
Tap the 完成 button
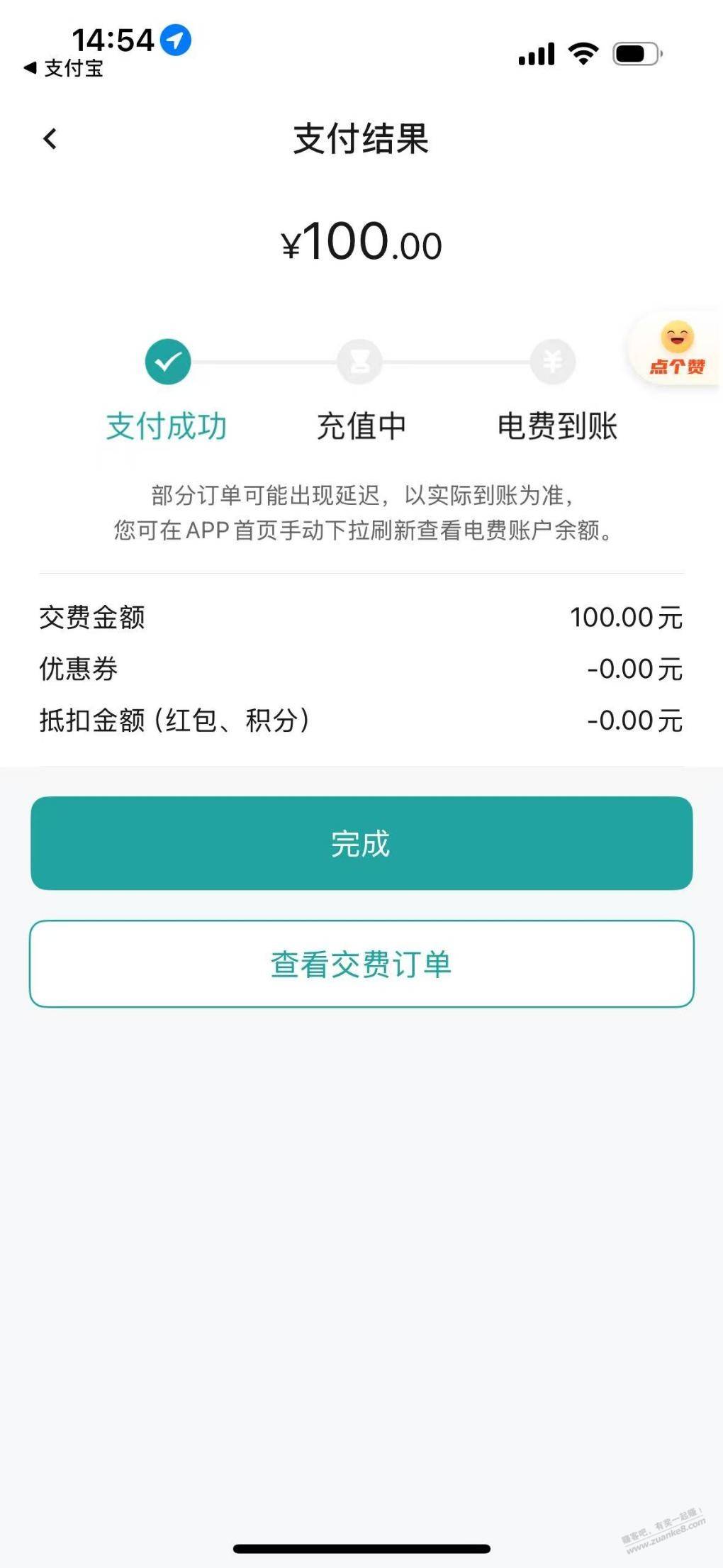(x=361, y=843)
